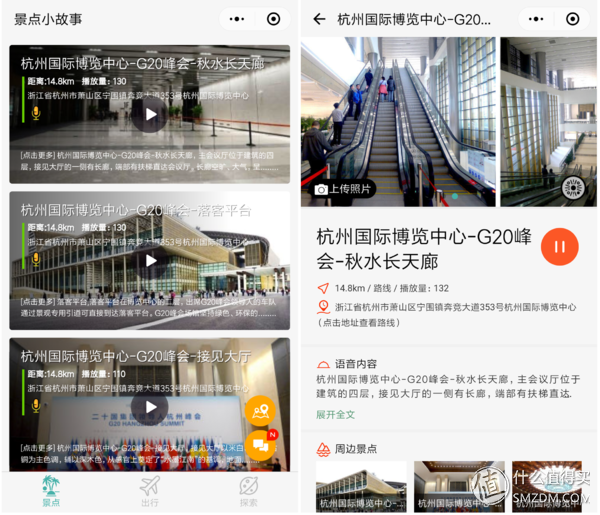
Task: Switch to the 探索 tab
Action: (x=249, y=491)
